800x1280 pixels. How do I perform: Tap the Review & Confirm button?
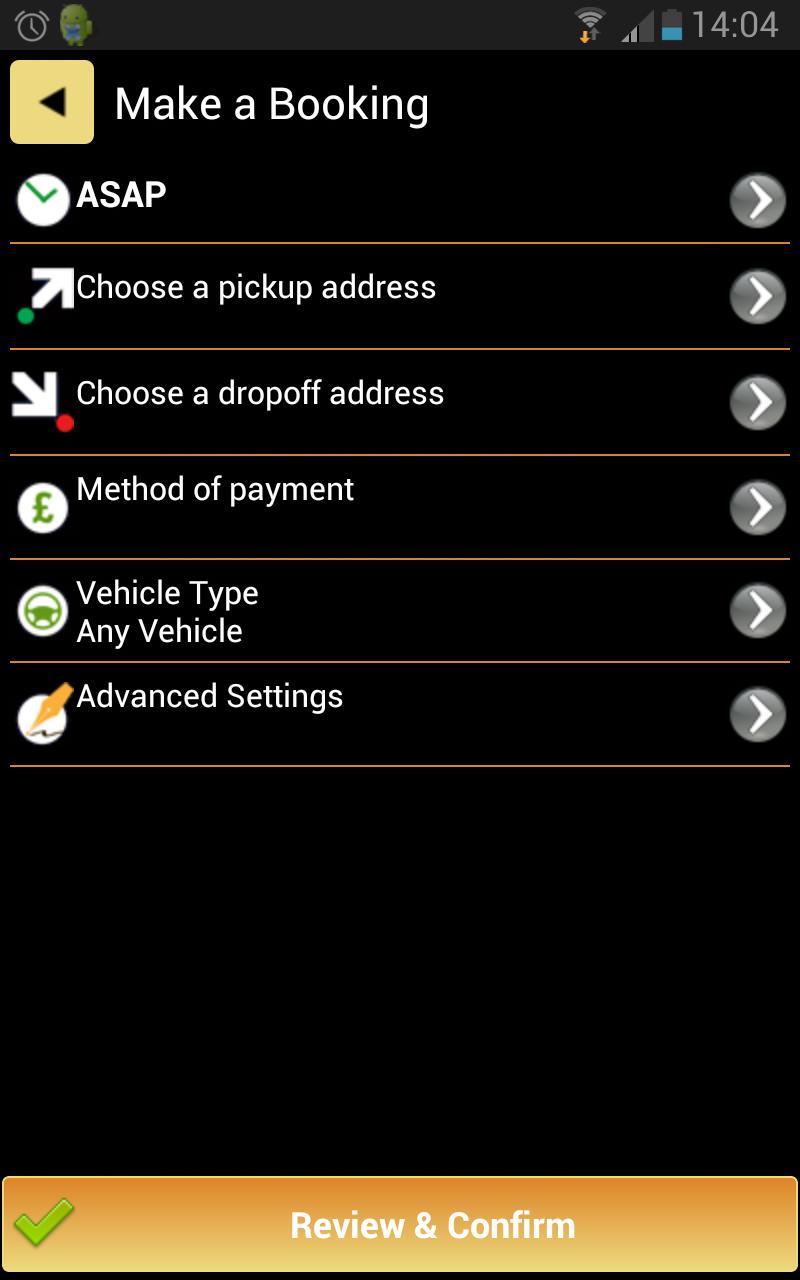[x=400, y=1225]
